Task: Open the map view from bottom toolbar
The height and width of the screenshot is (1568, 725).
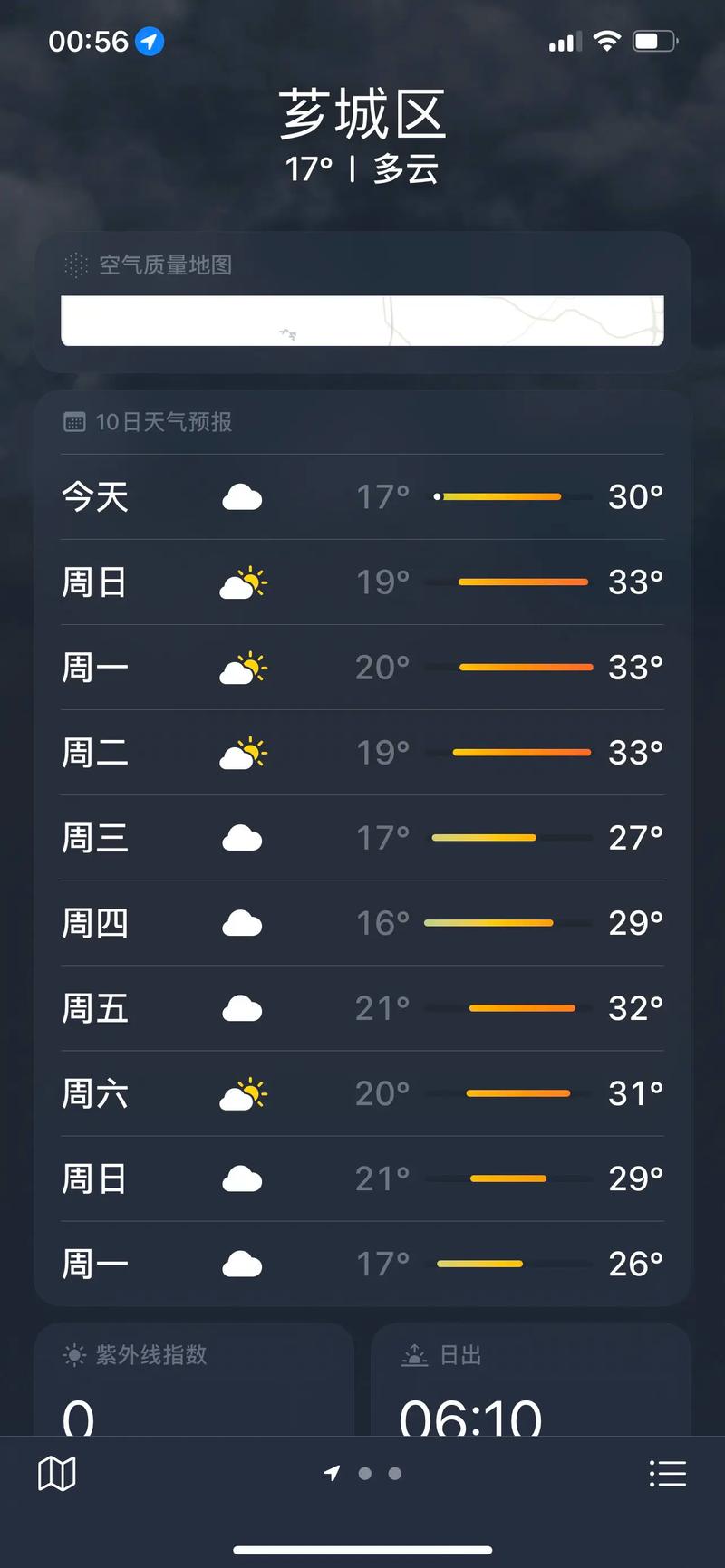Action: tap(56, 1473)
